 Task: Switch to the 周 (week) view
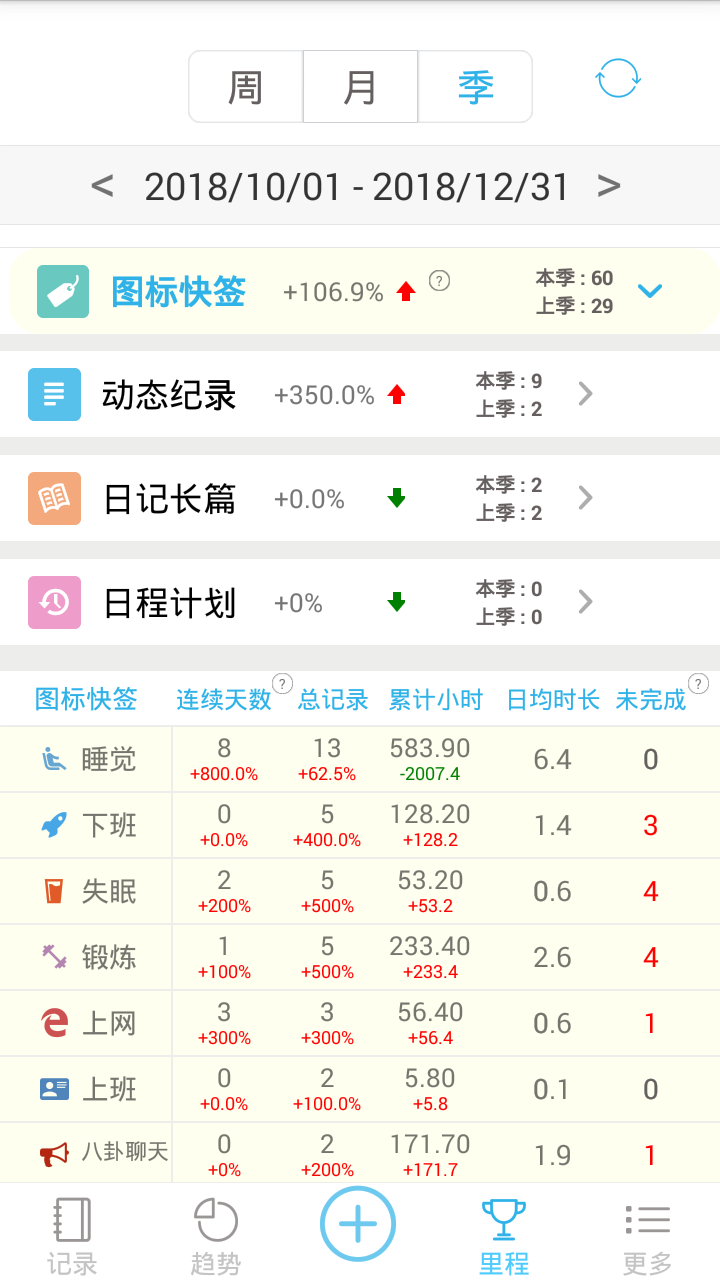tap(246, 87)
